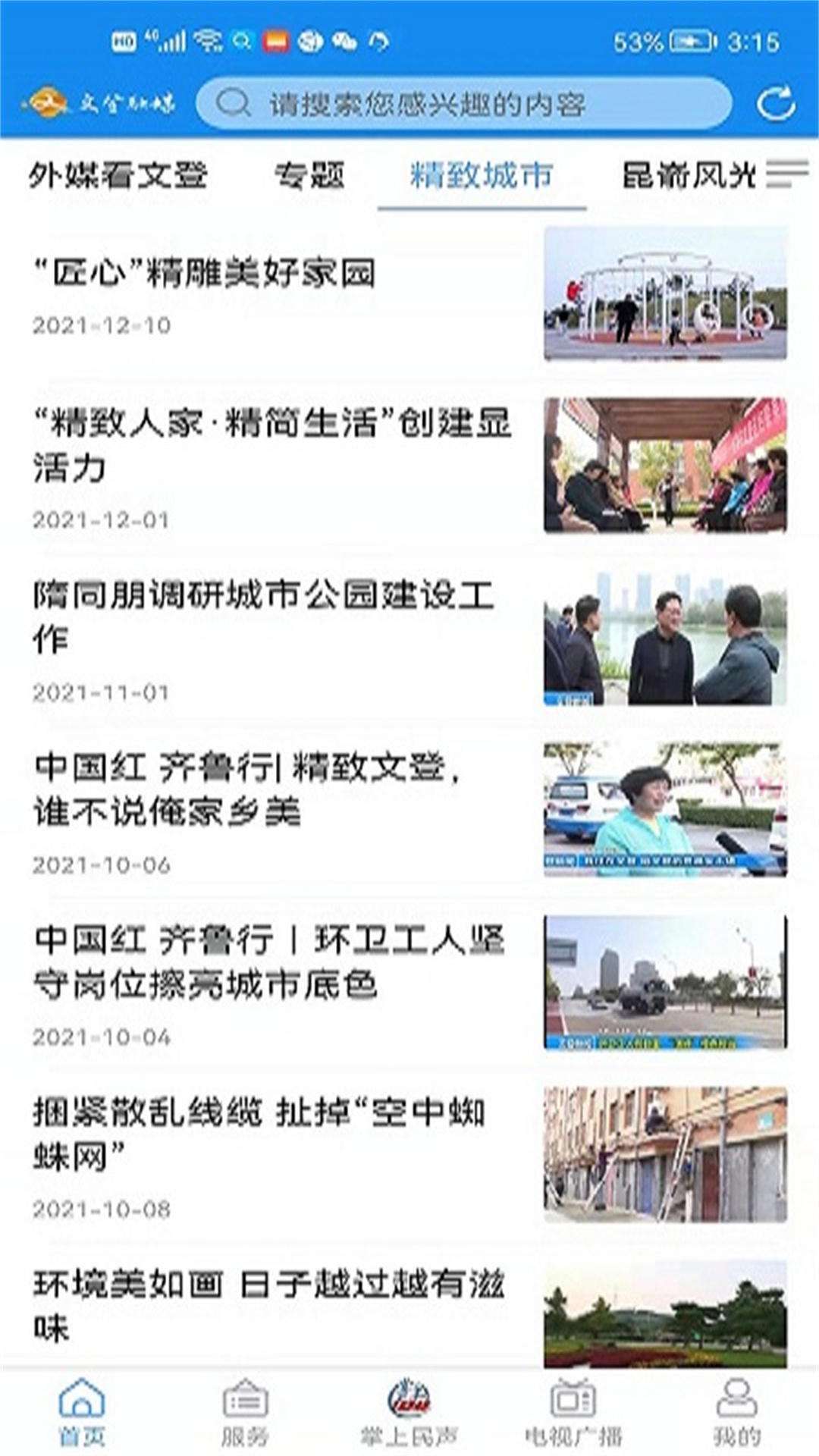This screenshot has width=819, height=1456.
Task: Refresh the page with the reload icon
Action: click(776, 103)
